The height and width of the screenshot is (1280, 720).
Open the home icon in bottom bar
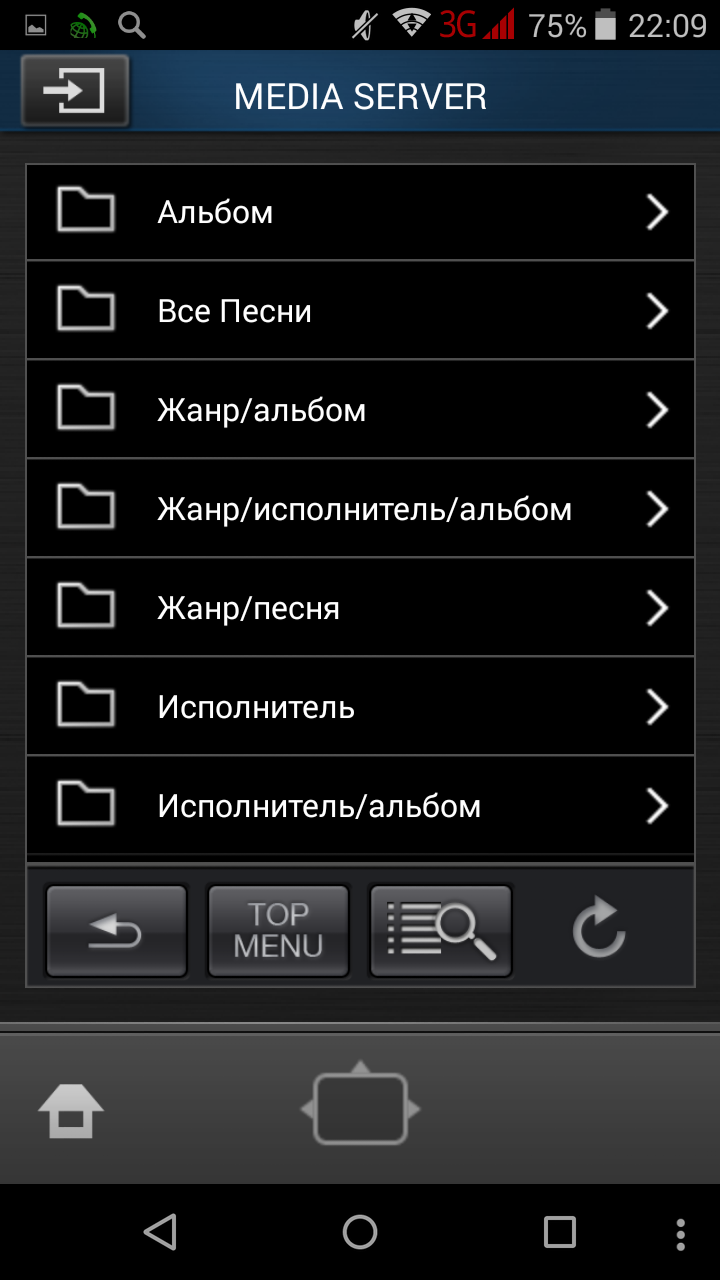coord(71,1111)
